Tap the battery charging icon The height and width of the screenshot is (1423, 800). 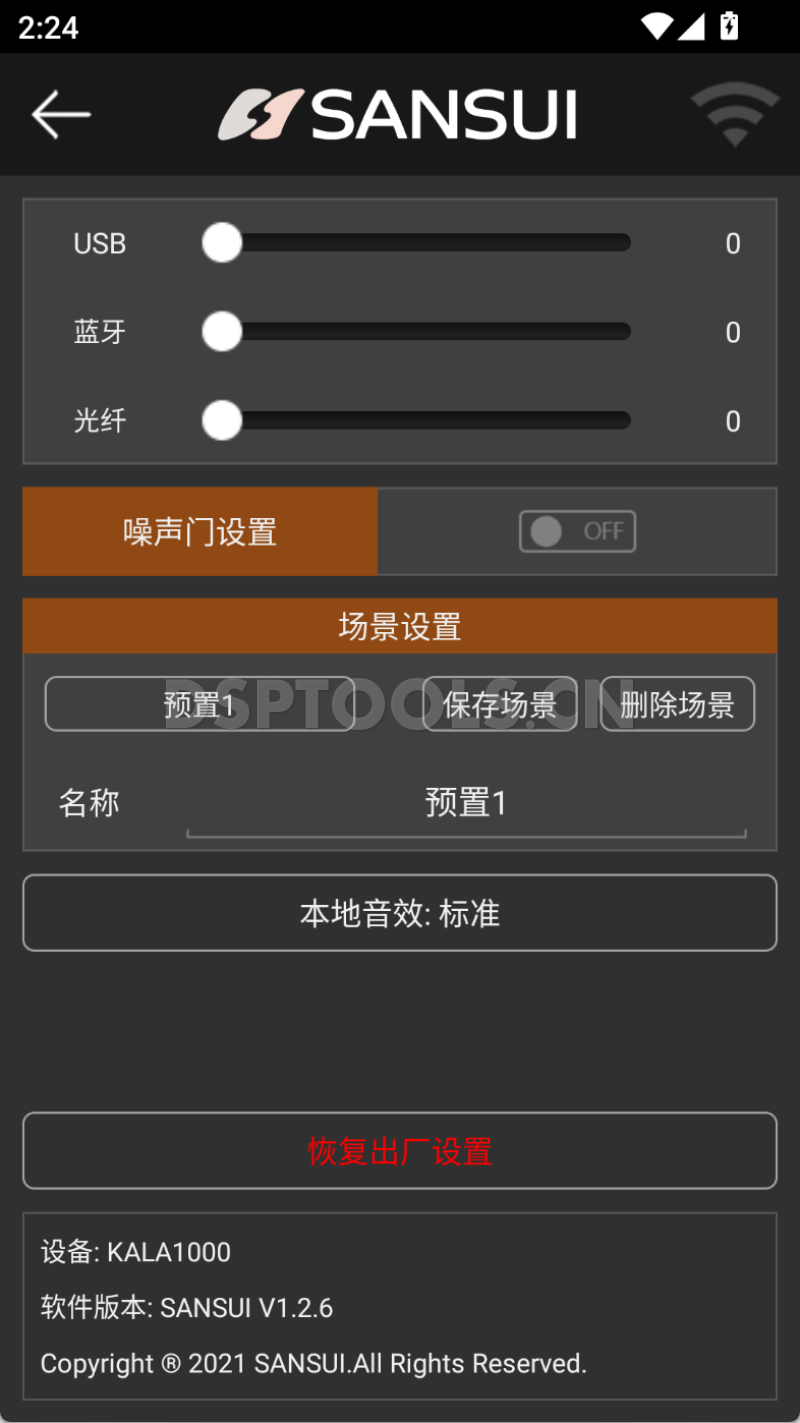(x=727, y=27)
